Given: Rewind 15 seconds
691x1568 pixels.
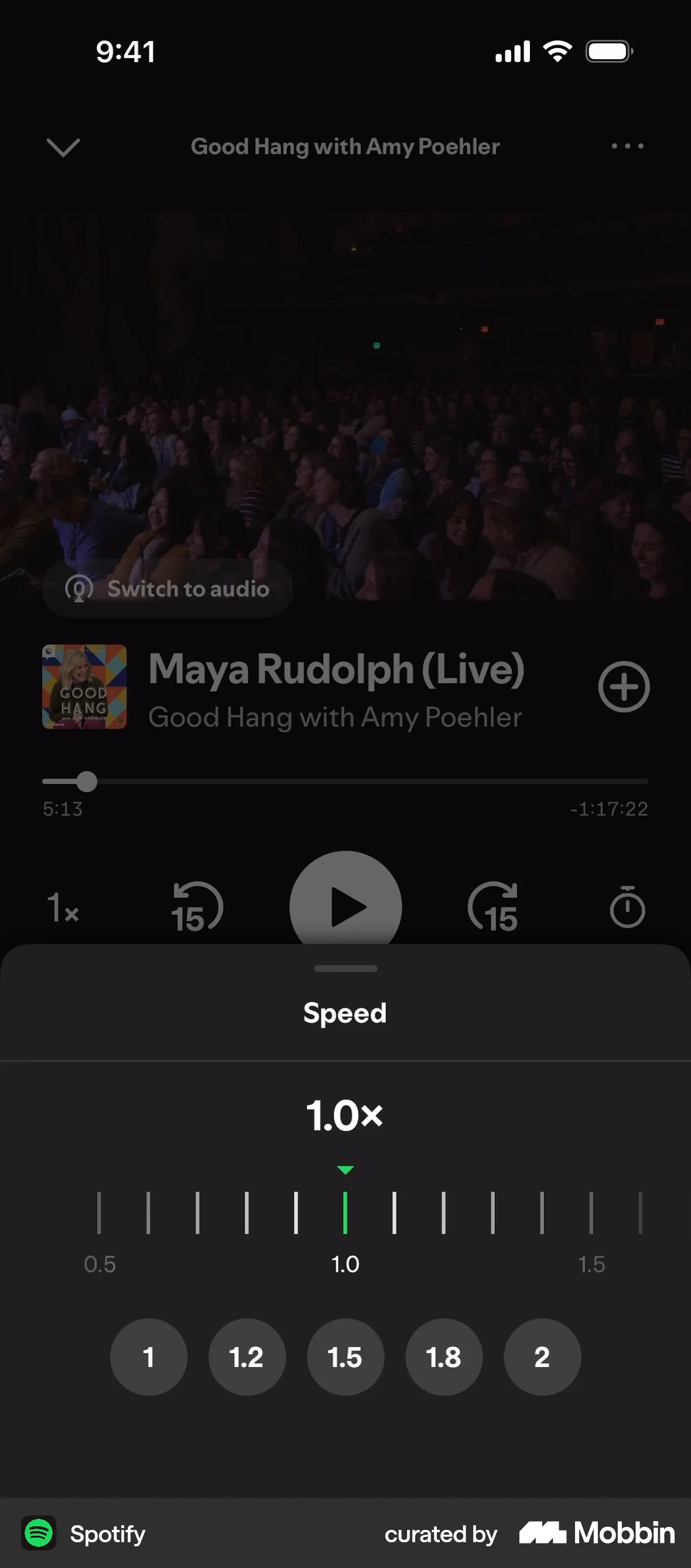Looking at the screenshot, I should click(197, 907).
